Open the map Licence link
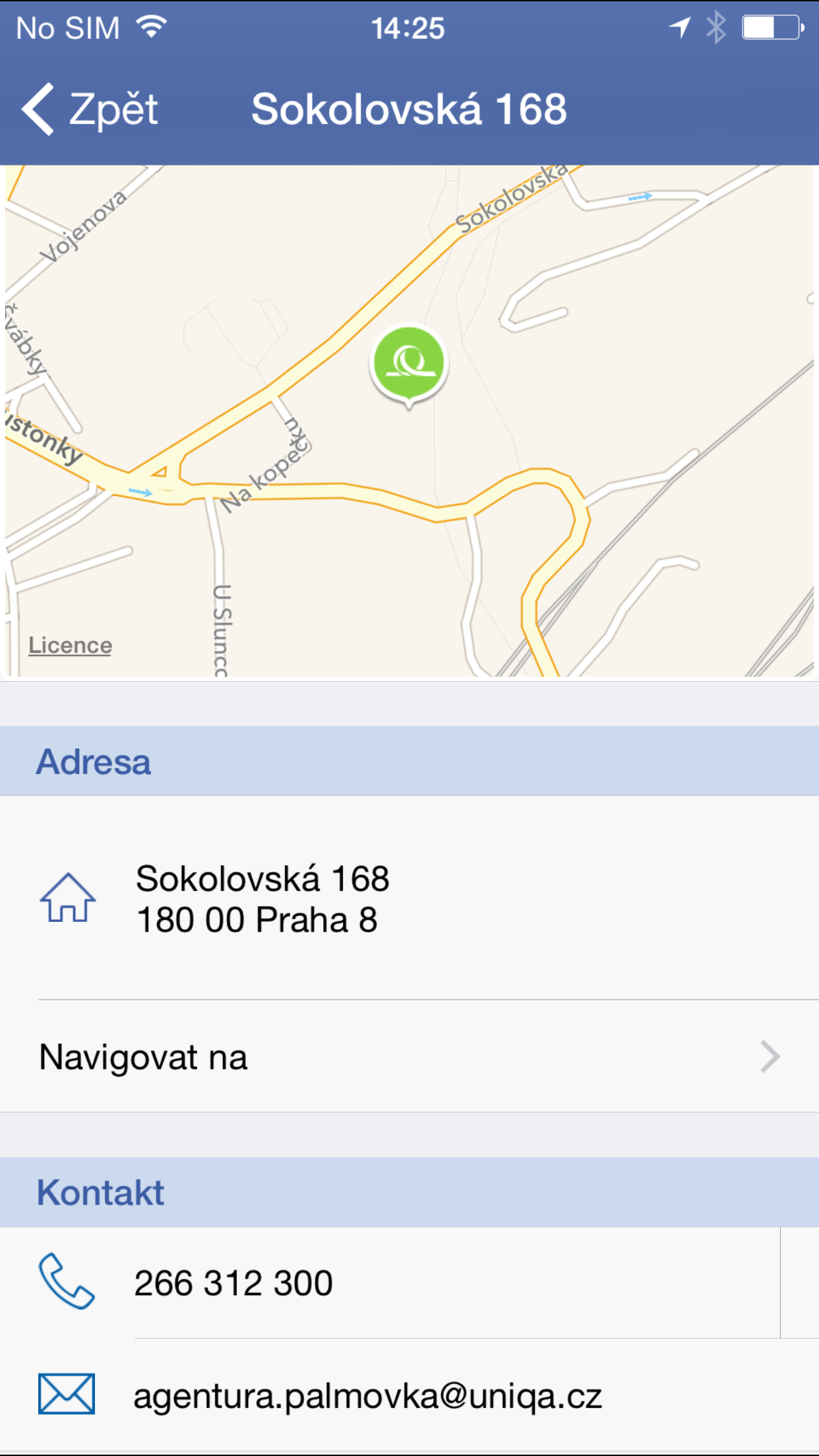The height and width of the screenshot is (1456, 819). (70, 645)
